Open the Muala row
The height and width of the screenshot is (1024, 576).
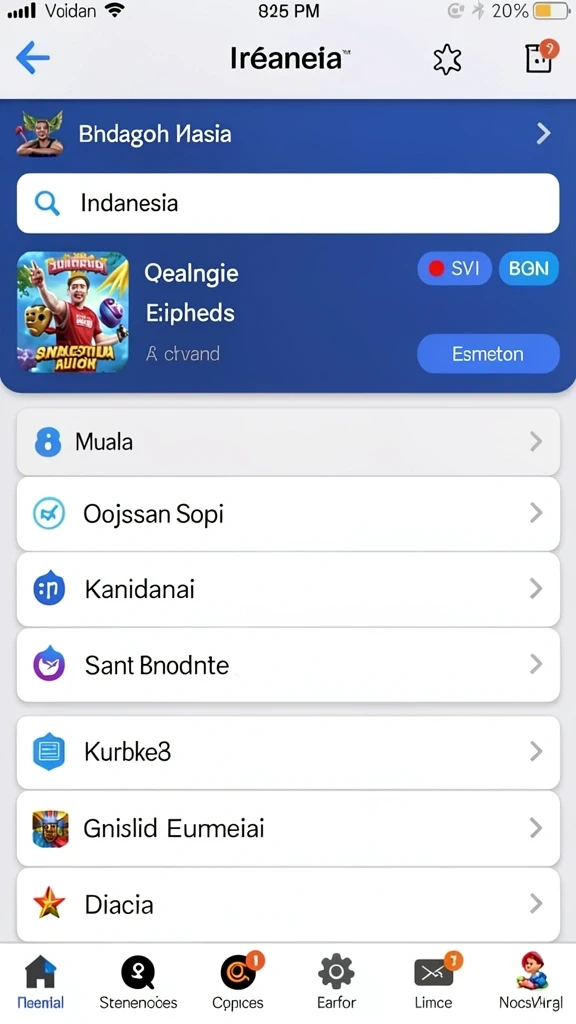coord(288,441)
